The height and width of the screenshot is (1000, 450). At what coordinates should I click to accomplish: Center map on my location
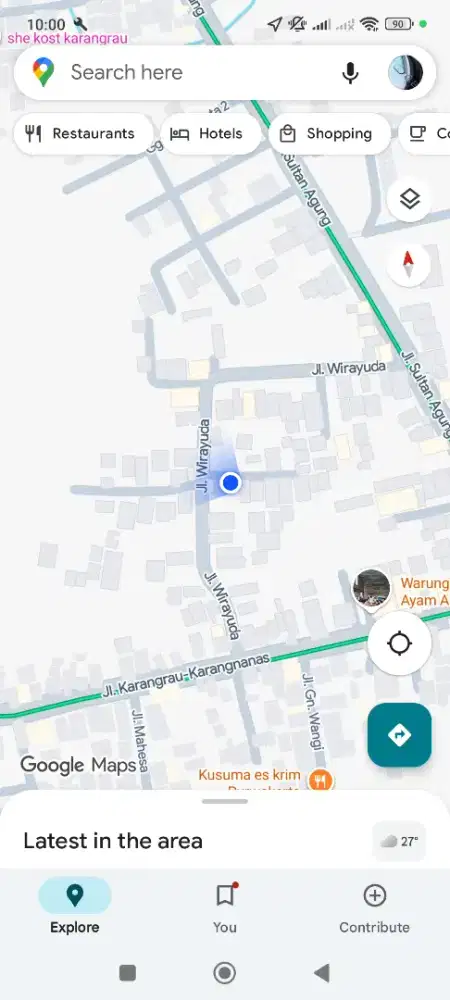pos(400,643)
